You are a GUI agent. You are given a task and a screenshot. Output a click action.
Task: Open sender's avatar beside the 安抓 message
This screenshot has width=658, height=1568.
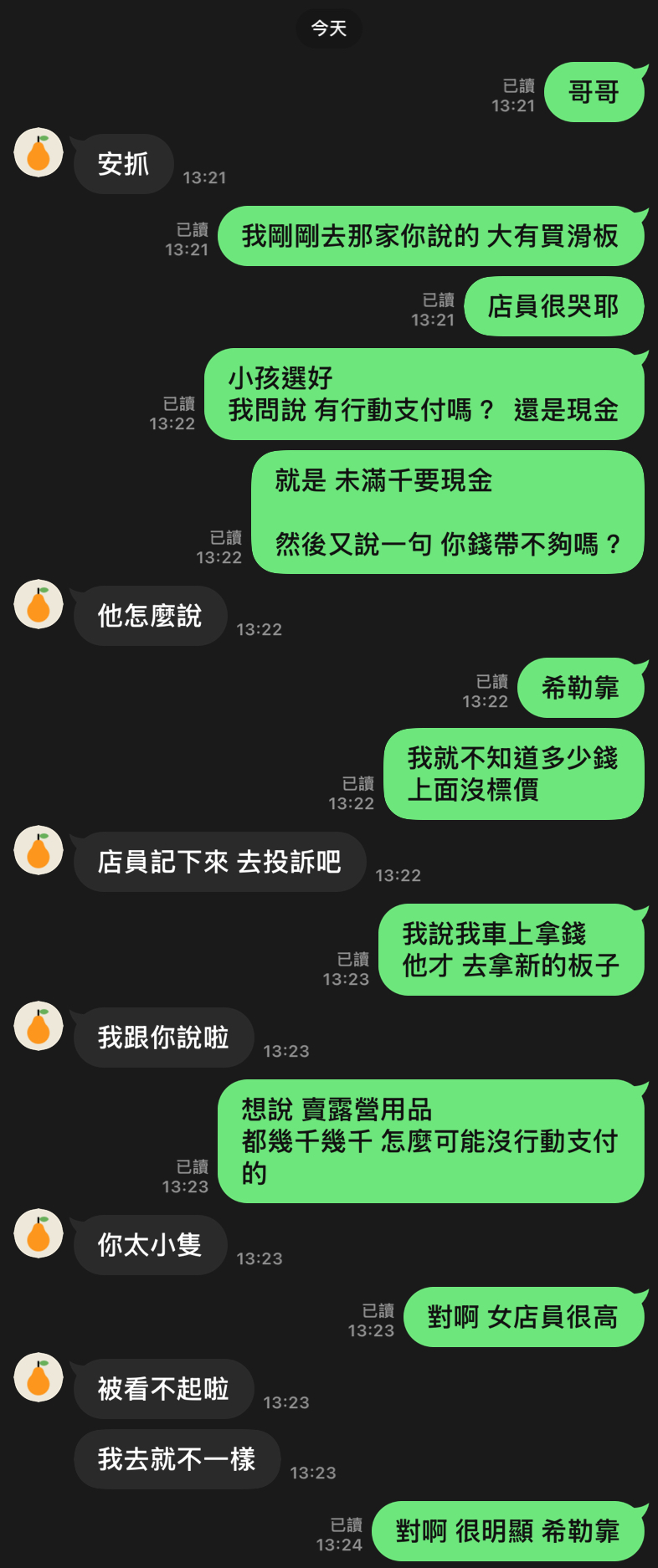[39, 152]
